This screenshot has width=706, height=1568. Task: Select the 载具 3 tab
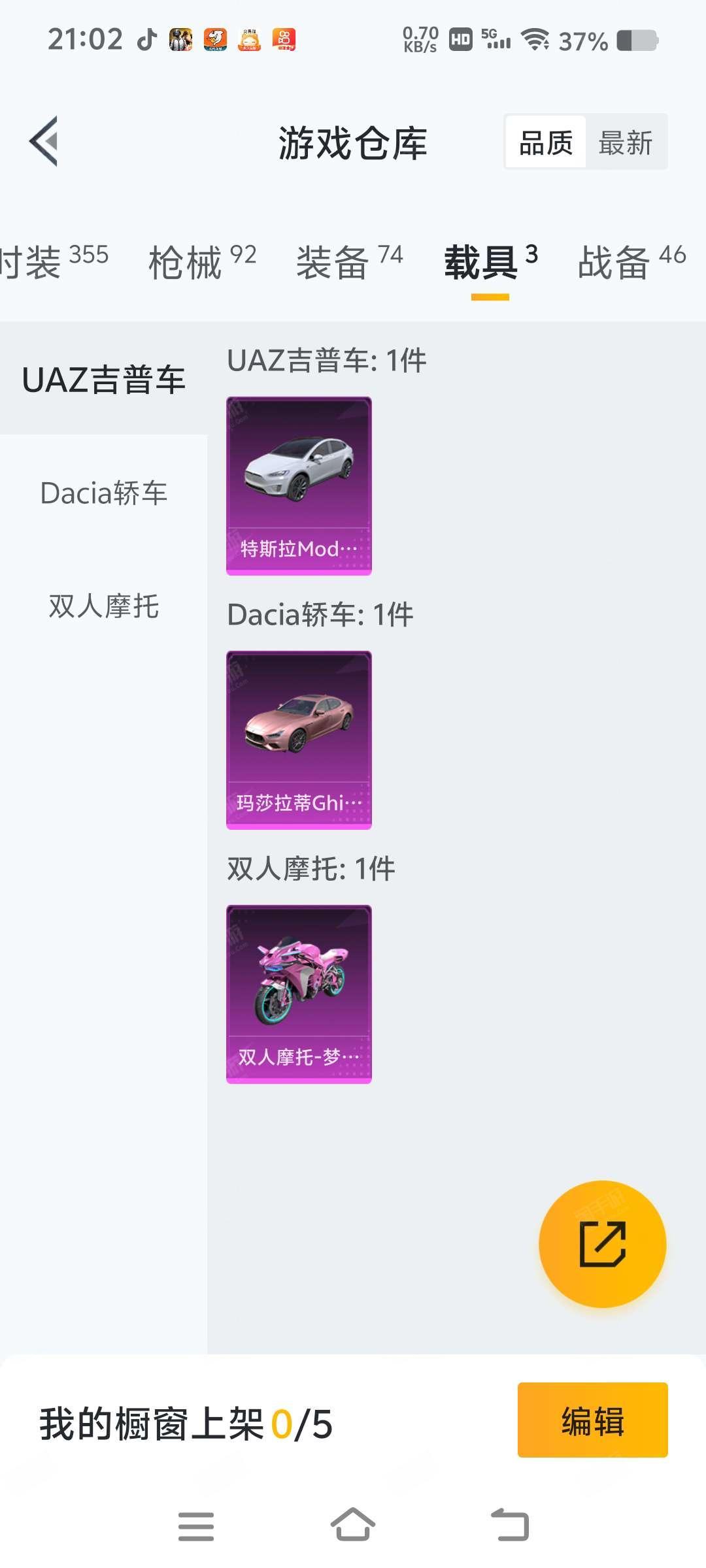pos(491,262)
